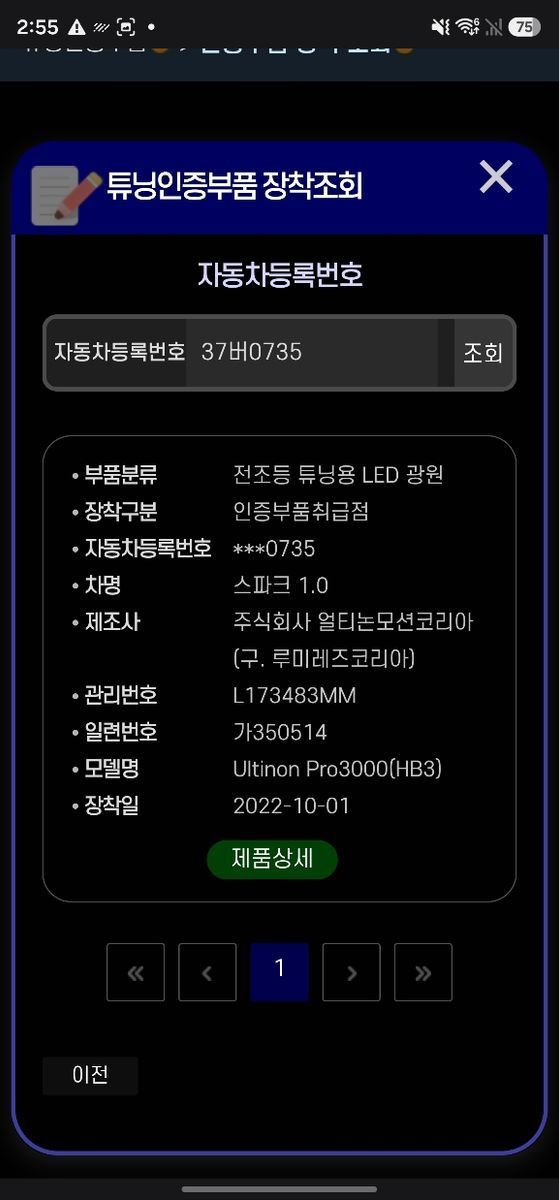Tap the 조회 search button
Screen dimensions: 559x1200
(x=483, y=352)
